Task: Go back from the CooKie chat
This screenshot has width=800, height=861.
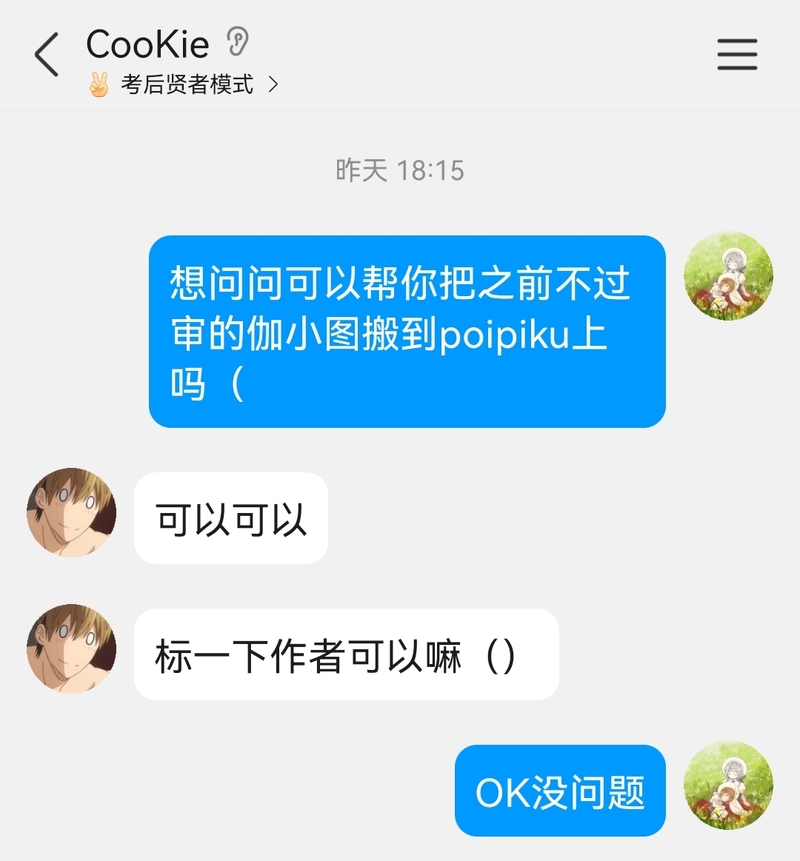Action: pos(47,54)
